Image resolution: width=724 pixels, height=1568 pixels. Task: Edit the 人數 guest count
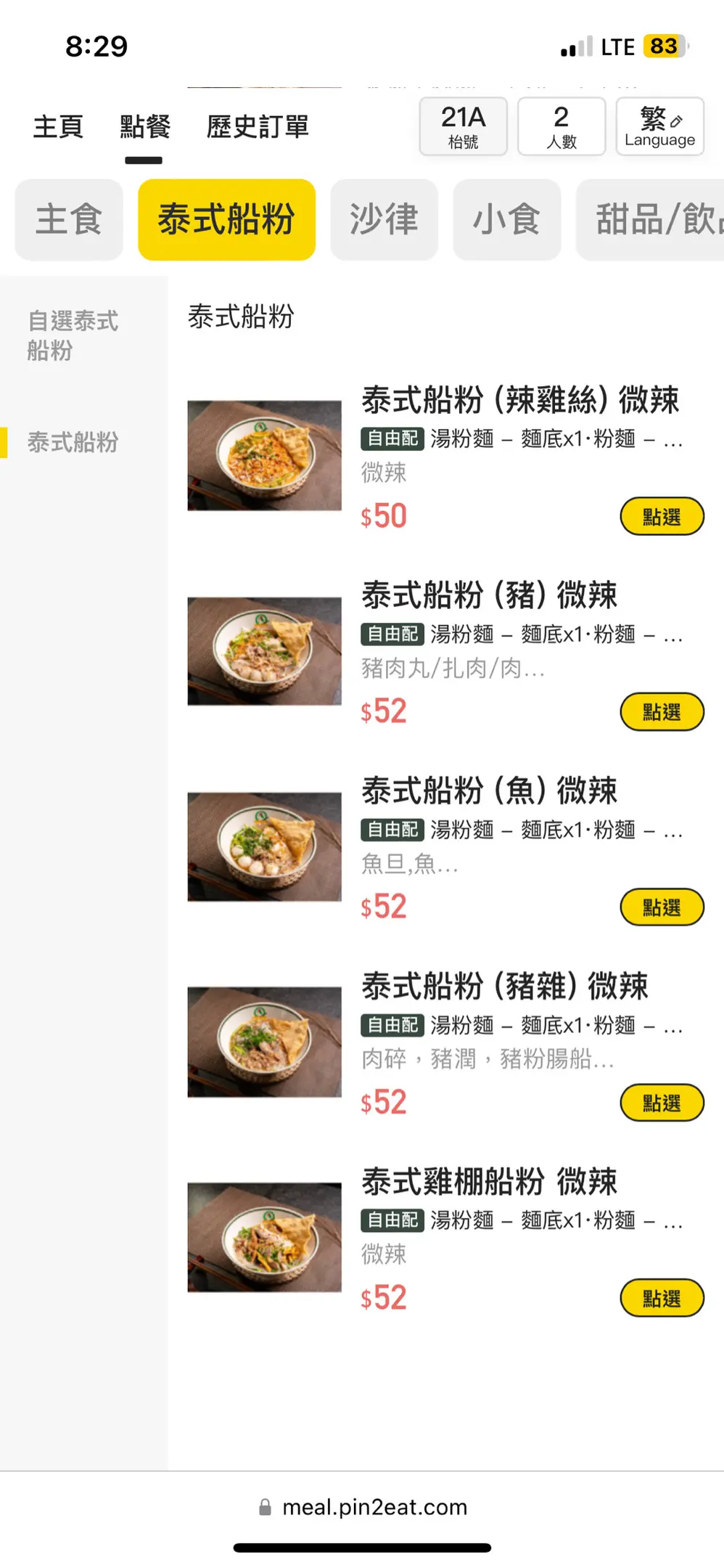[x=561, y=126]
